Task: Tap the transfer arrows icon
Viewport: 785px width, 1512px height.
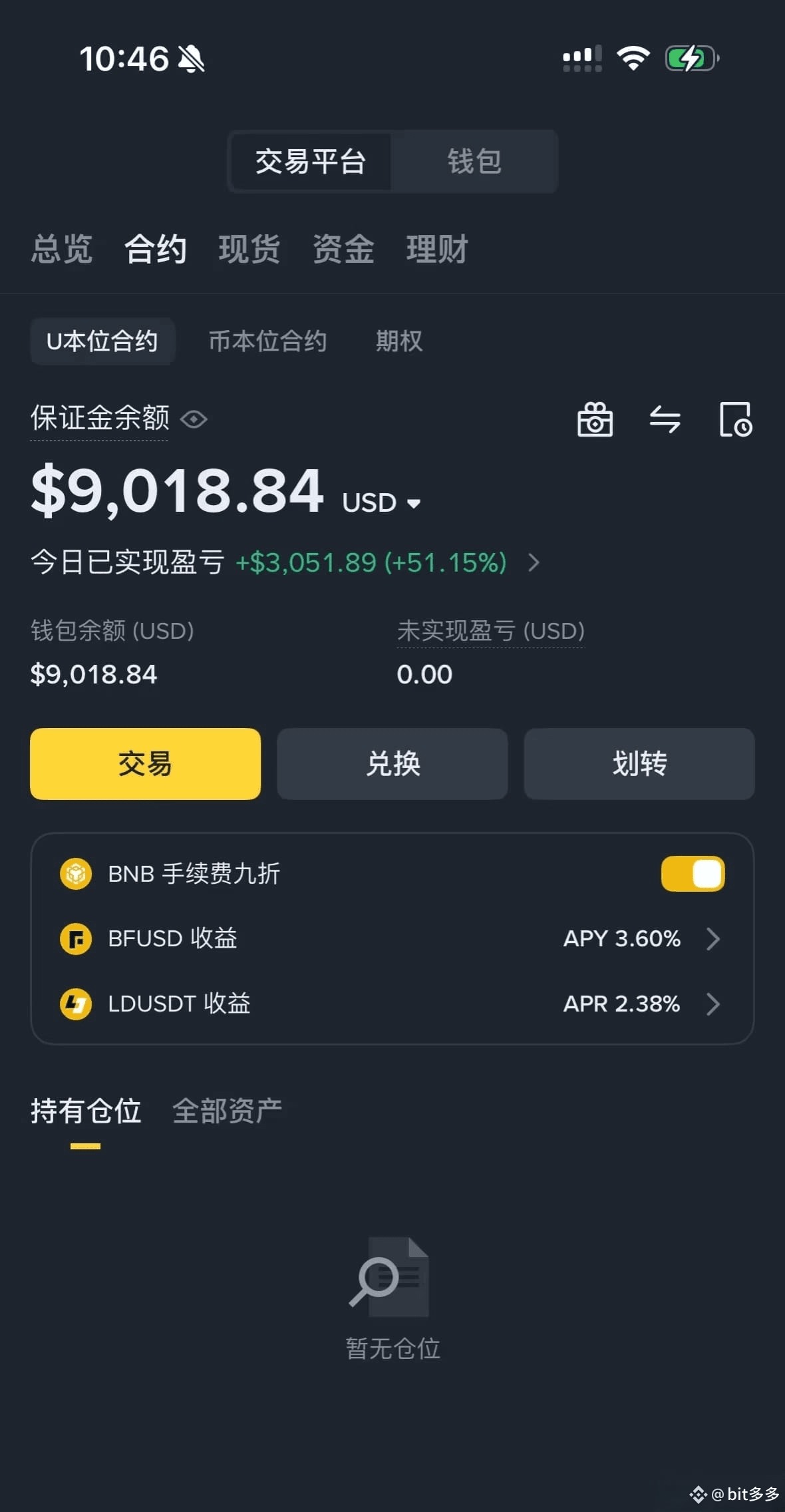Action: 665,419
